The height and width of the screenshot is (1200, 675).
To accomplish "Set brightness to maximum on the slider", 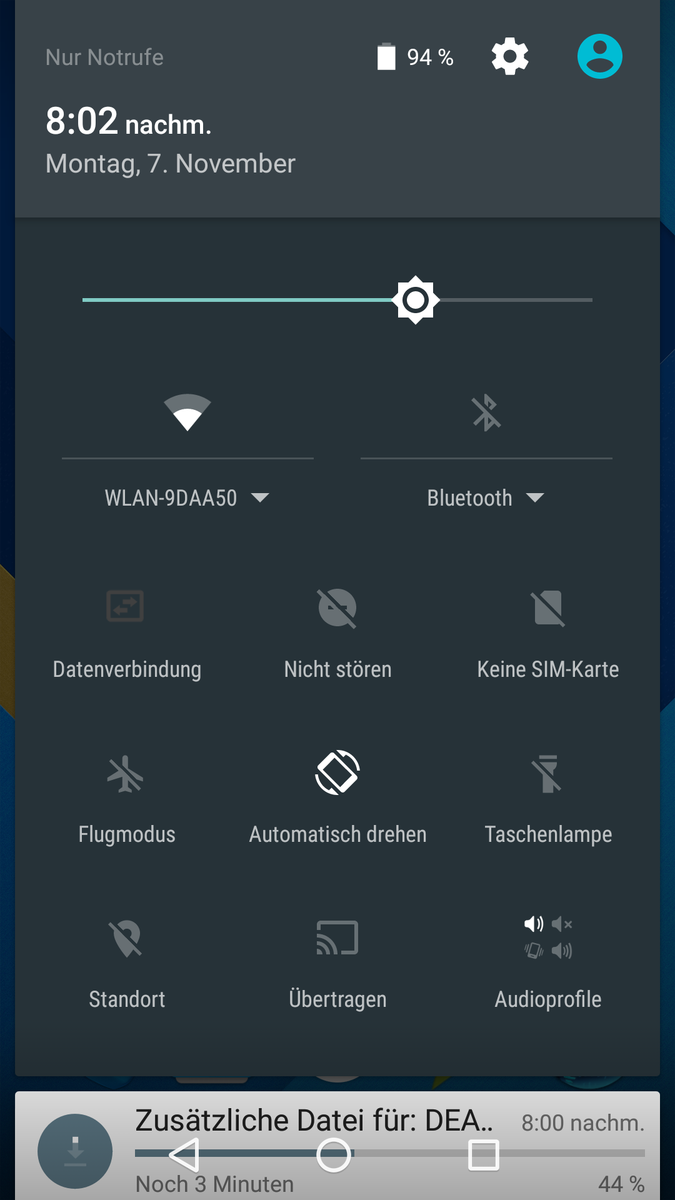I will [x=590, y=300].
